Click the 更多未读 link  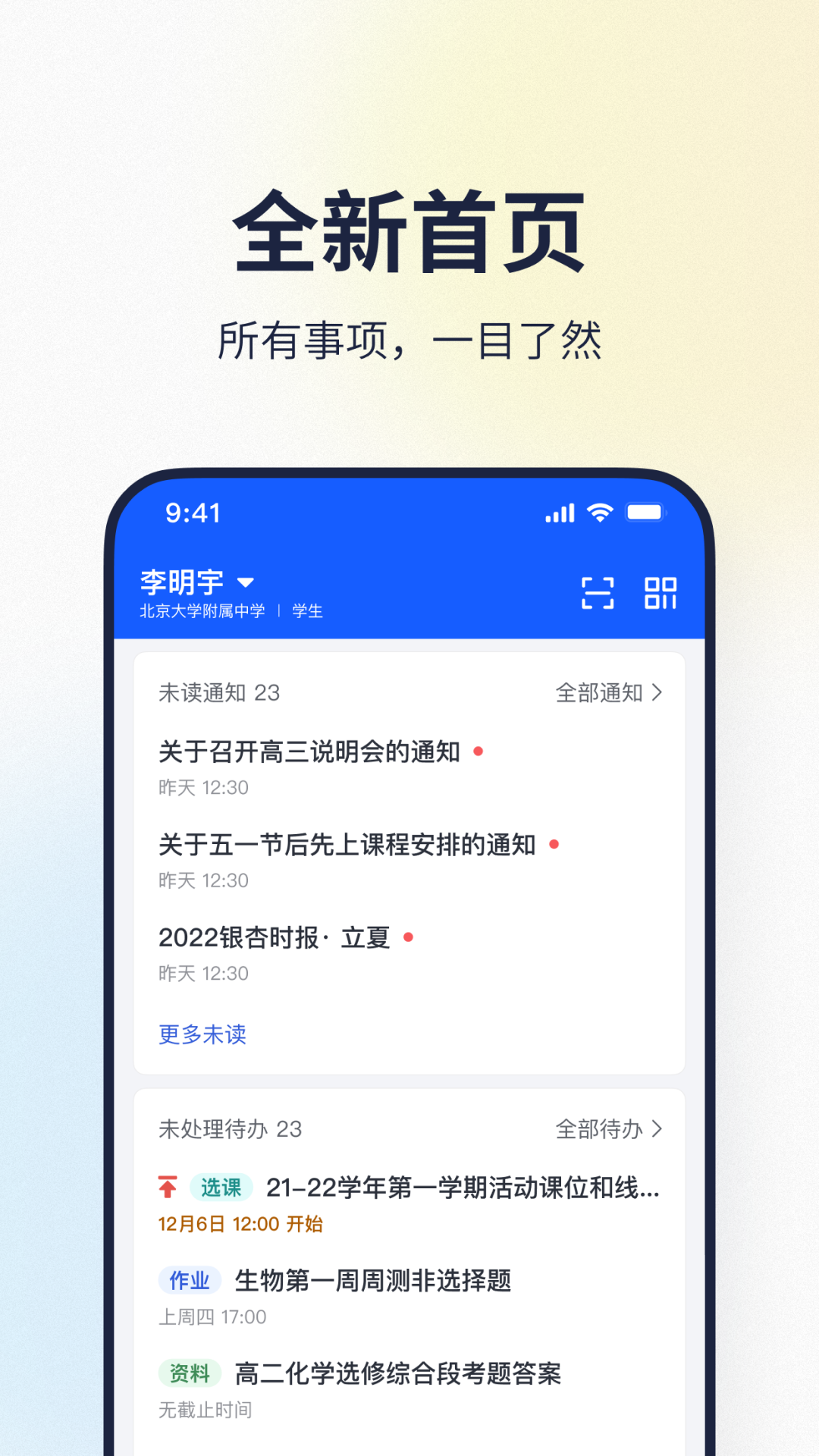pyautogui.click(x=202, y=1034)
